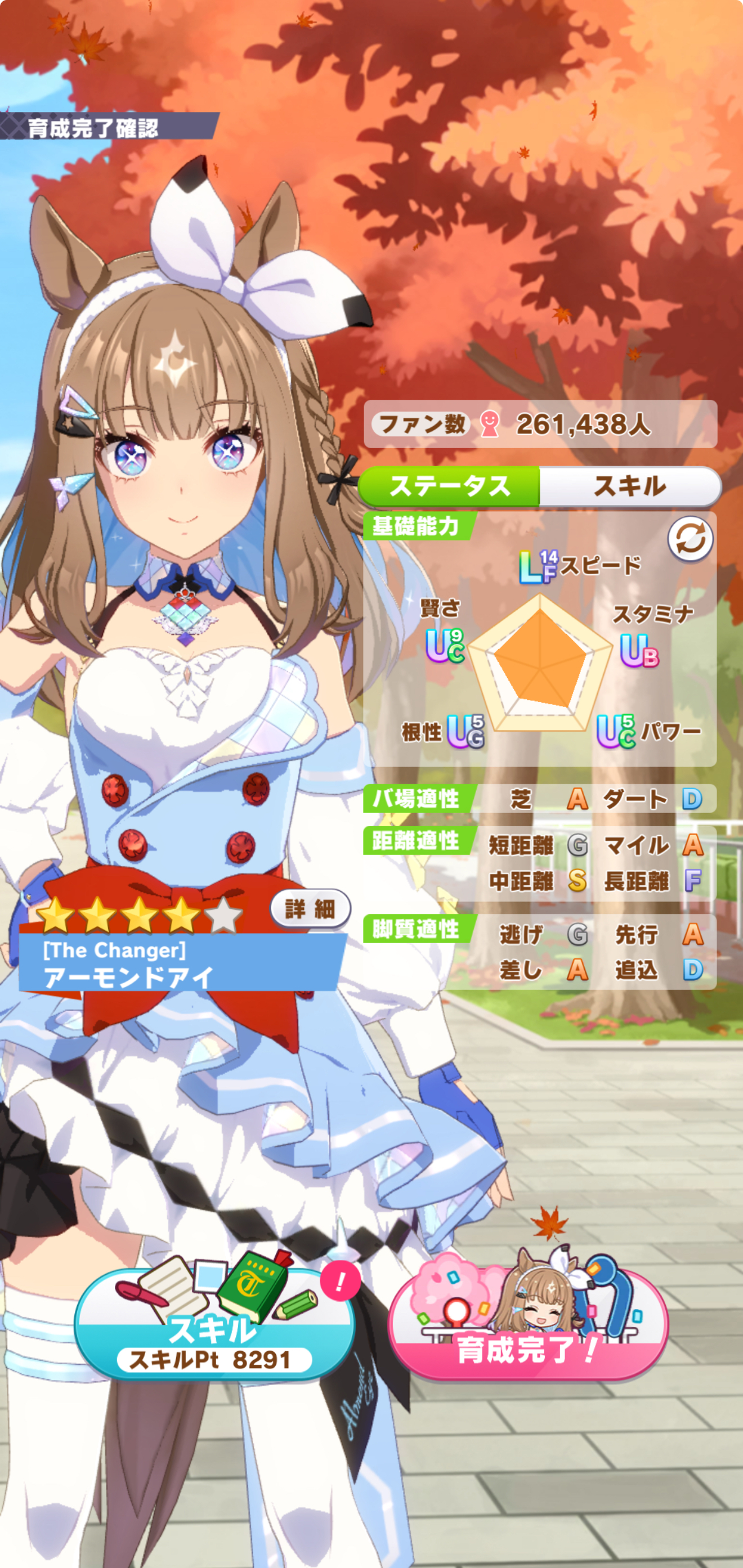Switch to the スキル tab
The width and height of the screenshot is (743, 1568).
(x=629, y=486)
